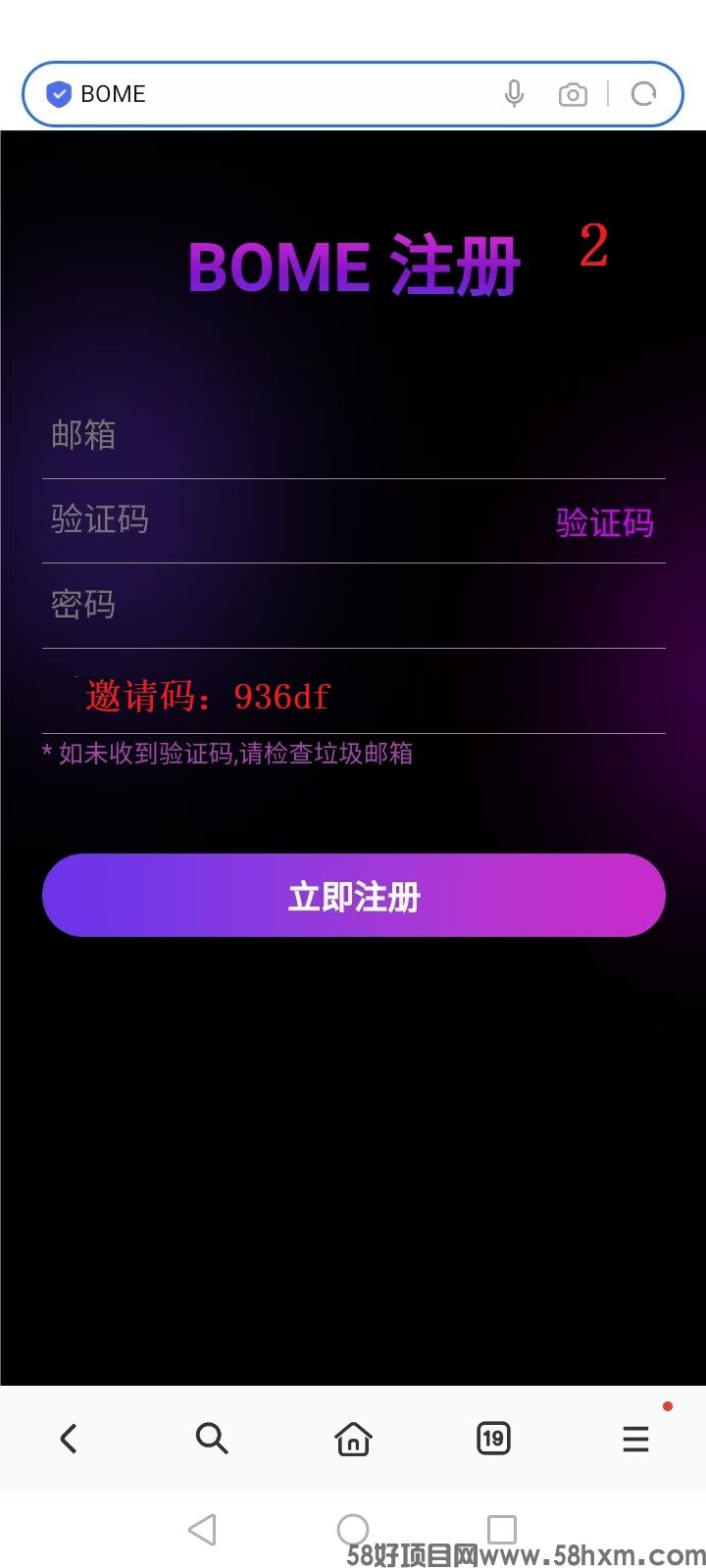Go back with the browser back arrow
Viewport: 706px width, 1568px height.
click(69, 1439)
